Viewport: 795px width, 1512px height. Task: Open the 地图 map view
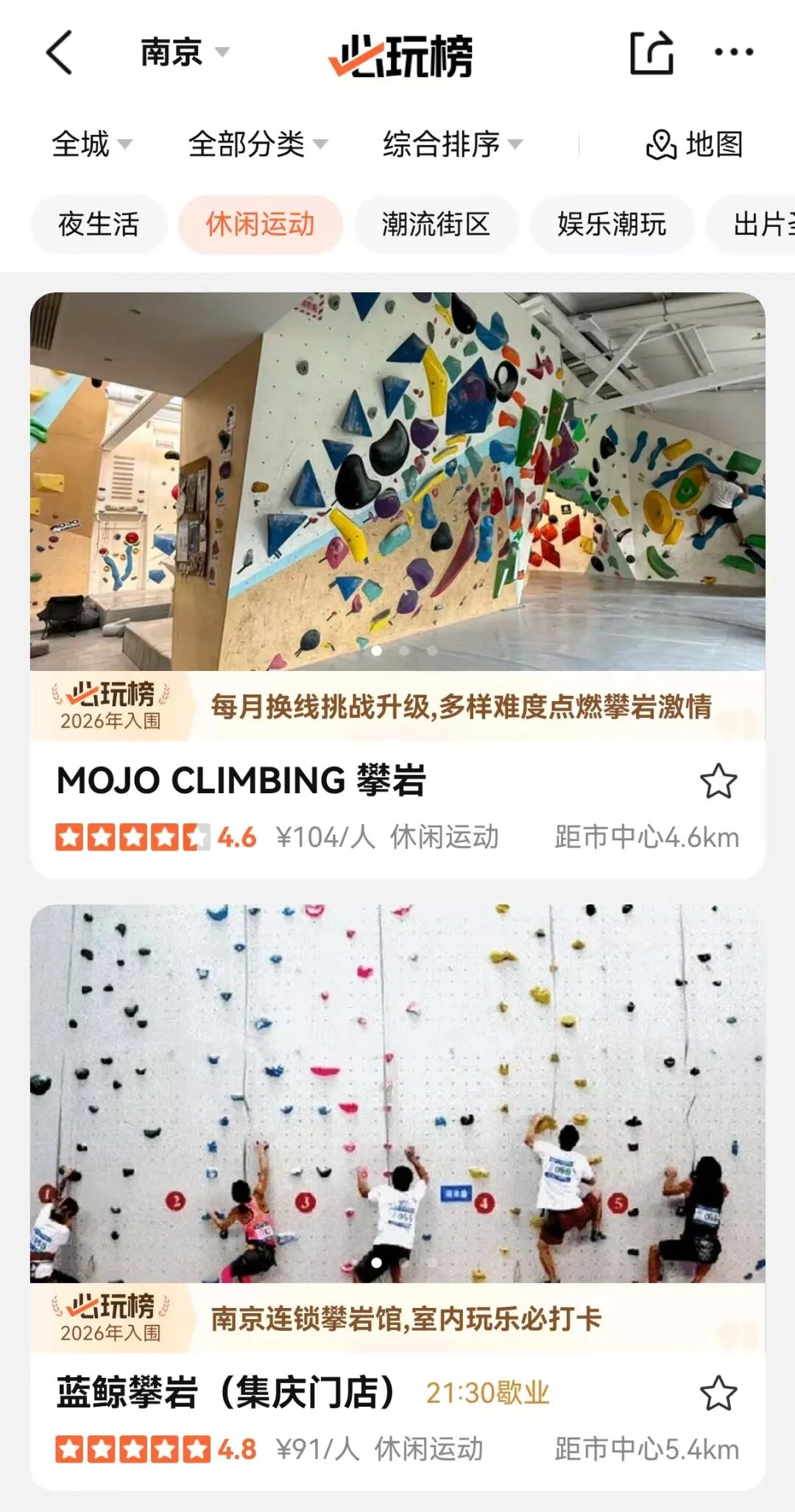pos(694,144)
